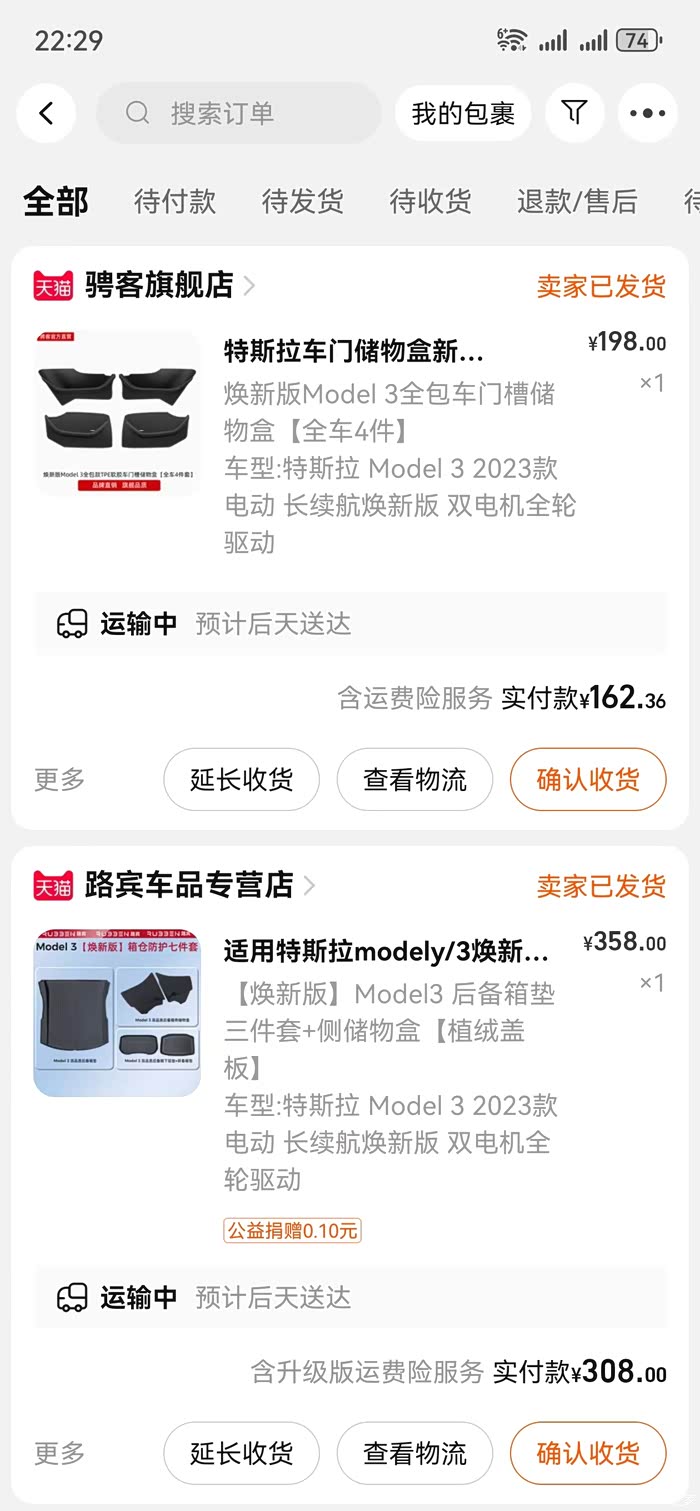Switch to the 退款/售后 tab
Screen dimensions: 700x1511
[x=577, y=201]
